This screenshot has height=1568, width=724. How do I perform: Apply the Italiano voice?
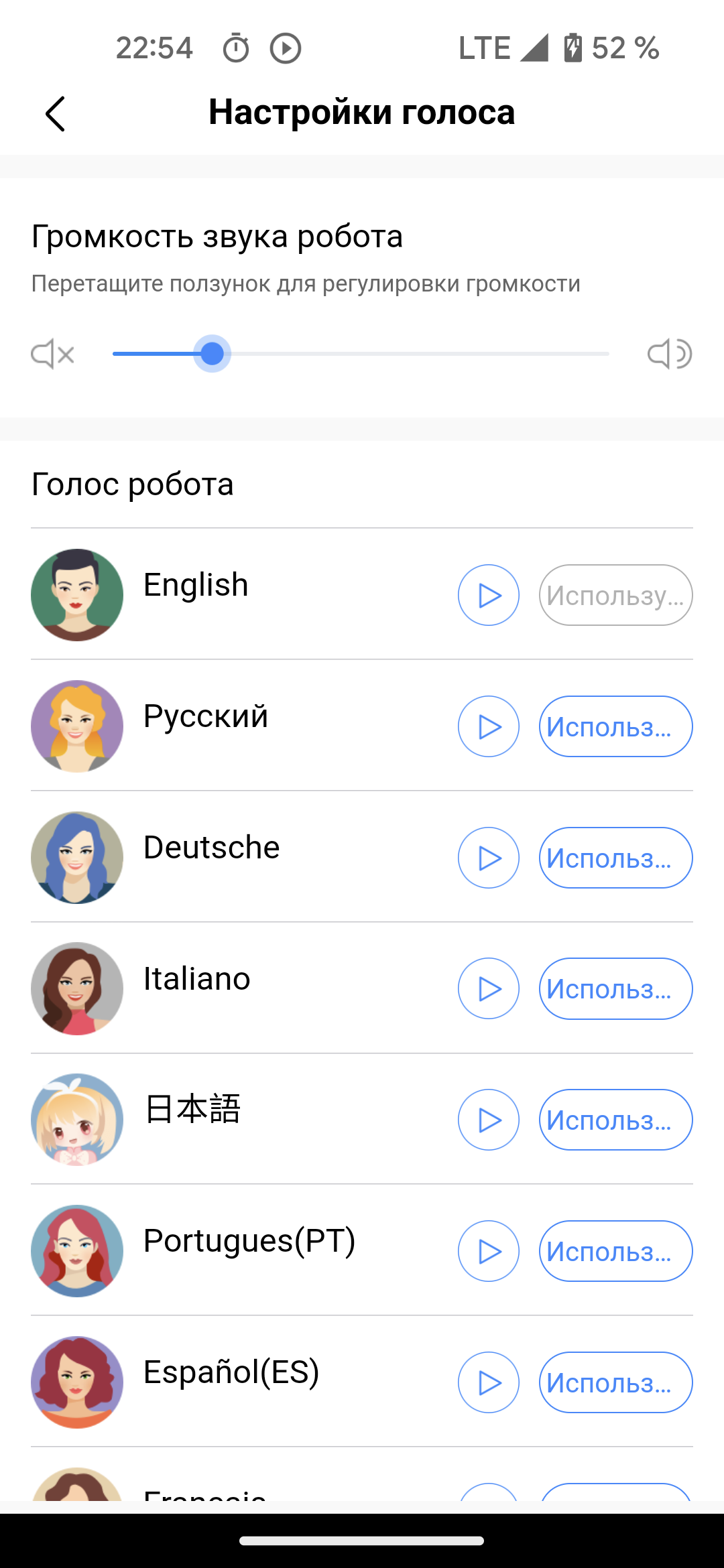click(x=615, y=988)
